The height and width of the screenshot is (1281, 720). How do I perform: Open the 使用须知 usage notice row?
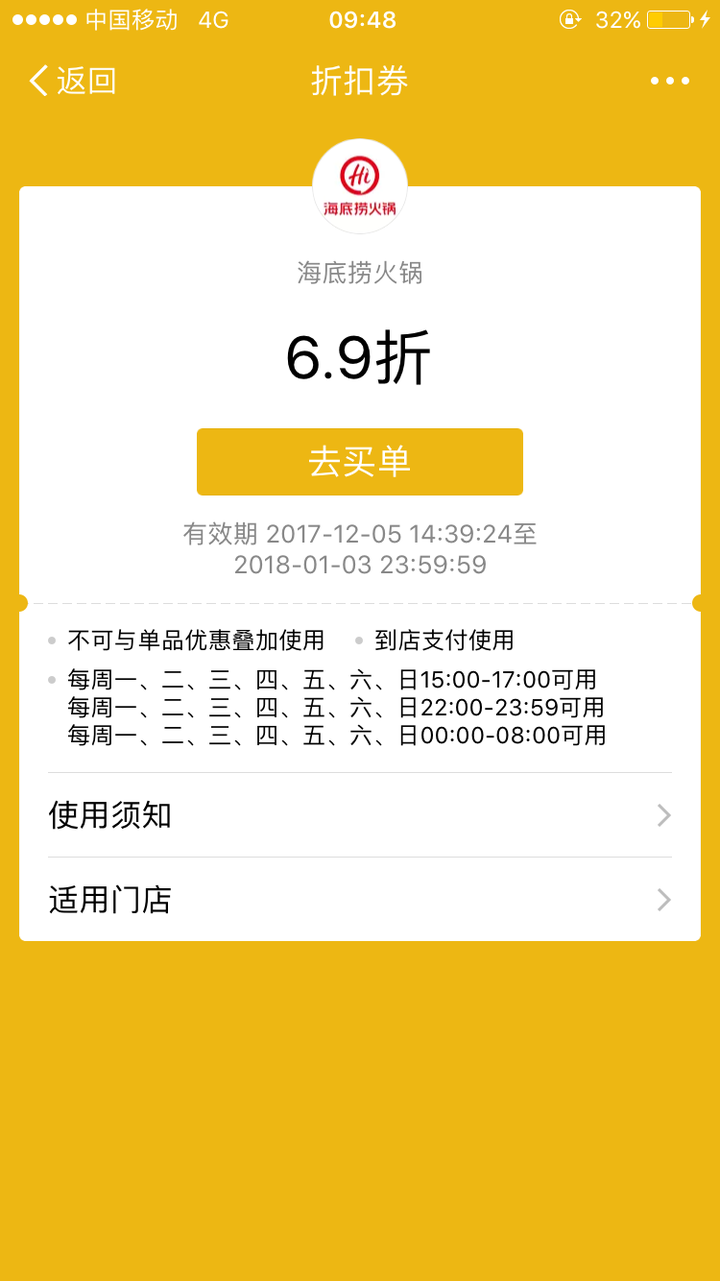pyautogui.click(x=359, y=815)
